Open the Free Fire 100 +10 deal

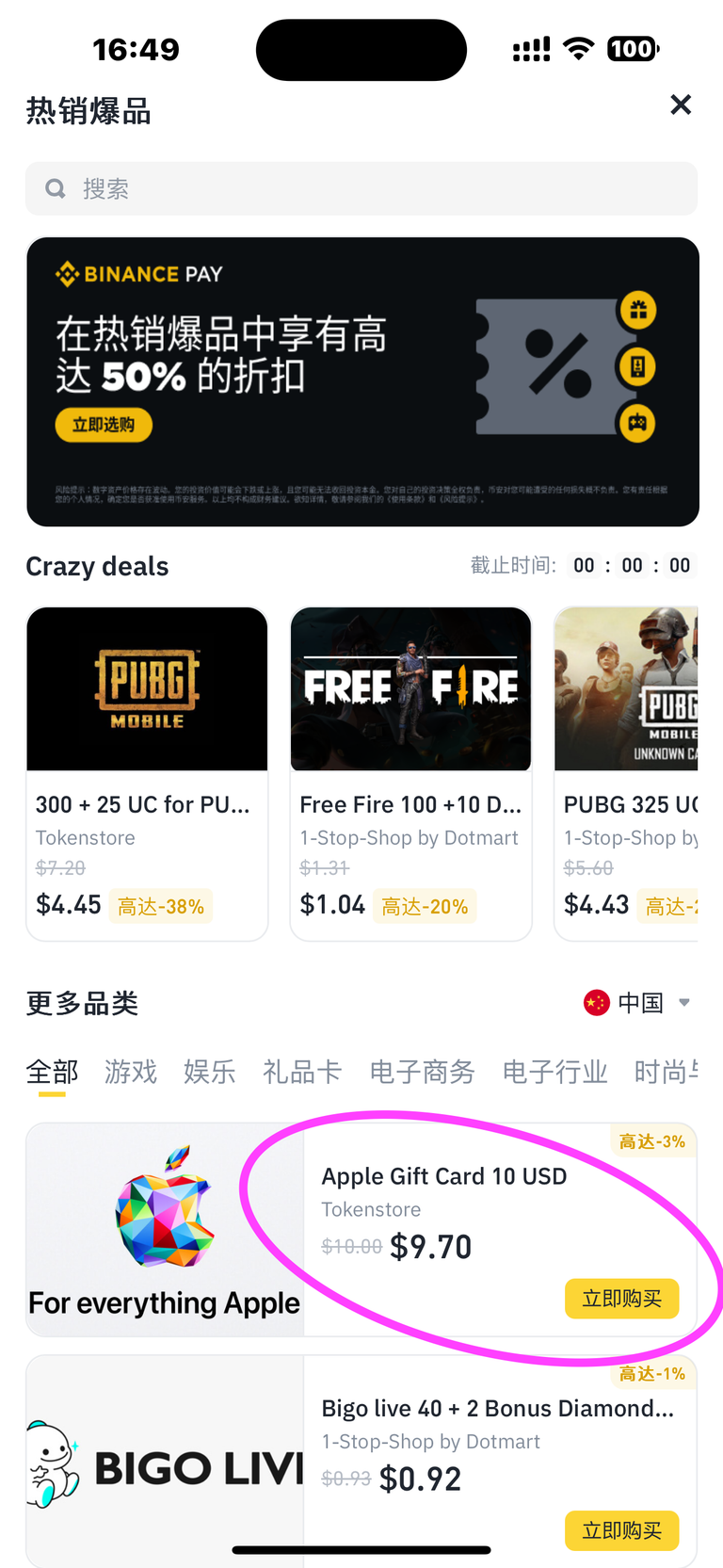(x=410, y=772)
